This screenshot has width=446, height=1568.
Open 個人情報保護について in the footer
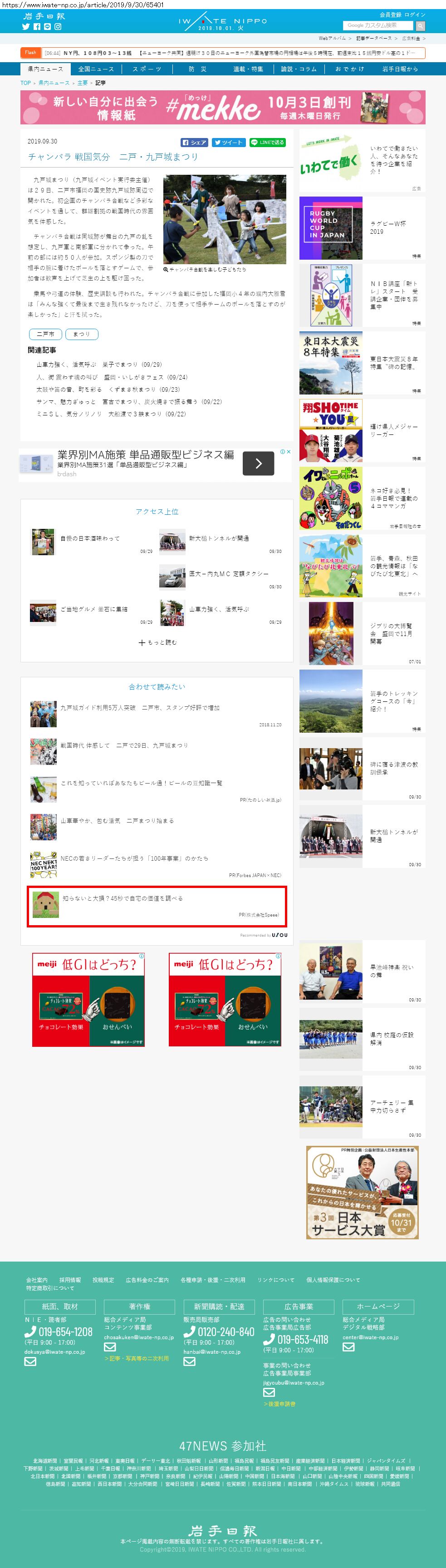point(333,1279)
